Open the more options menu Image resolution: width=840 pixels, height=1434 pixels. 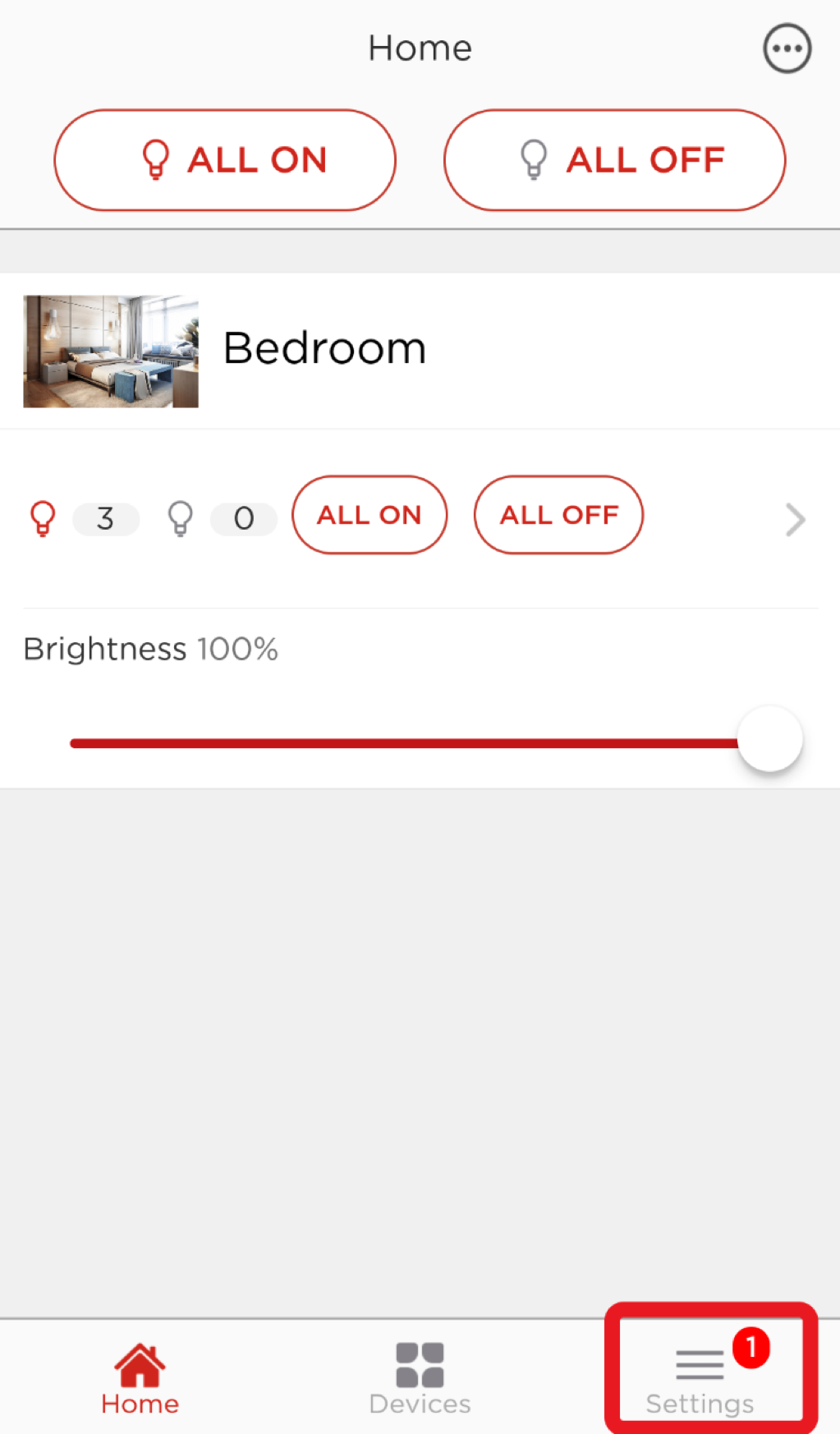[x=787, y=48]
